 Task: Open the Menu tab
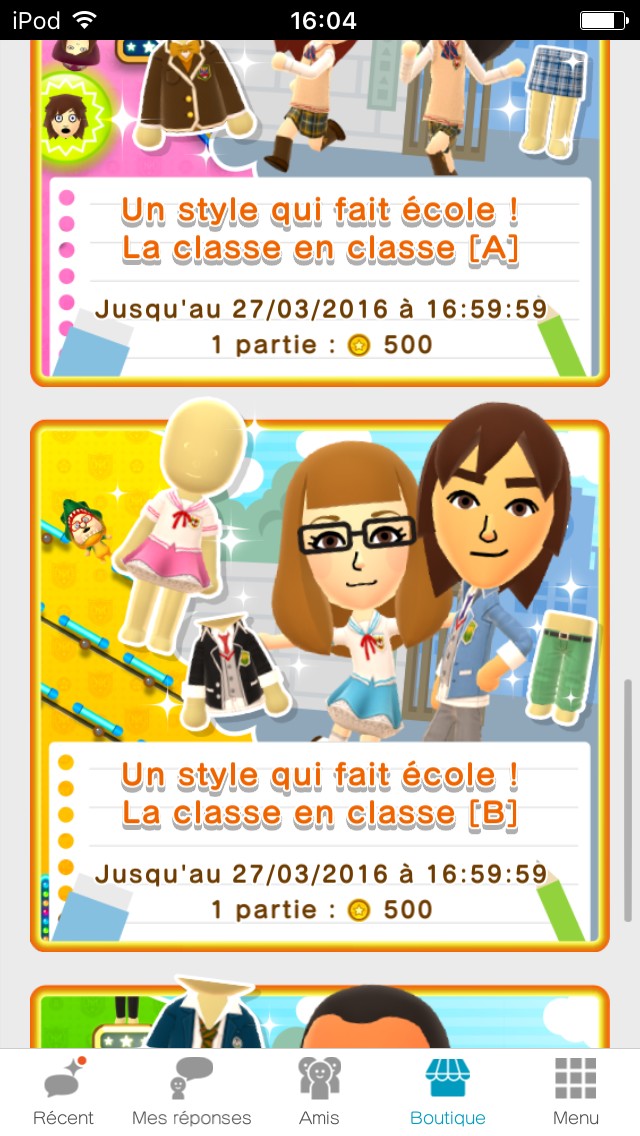point(575,1091)
